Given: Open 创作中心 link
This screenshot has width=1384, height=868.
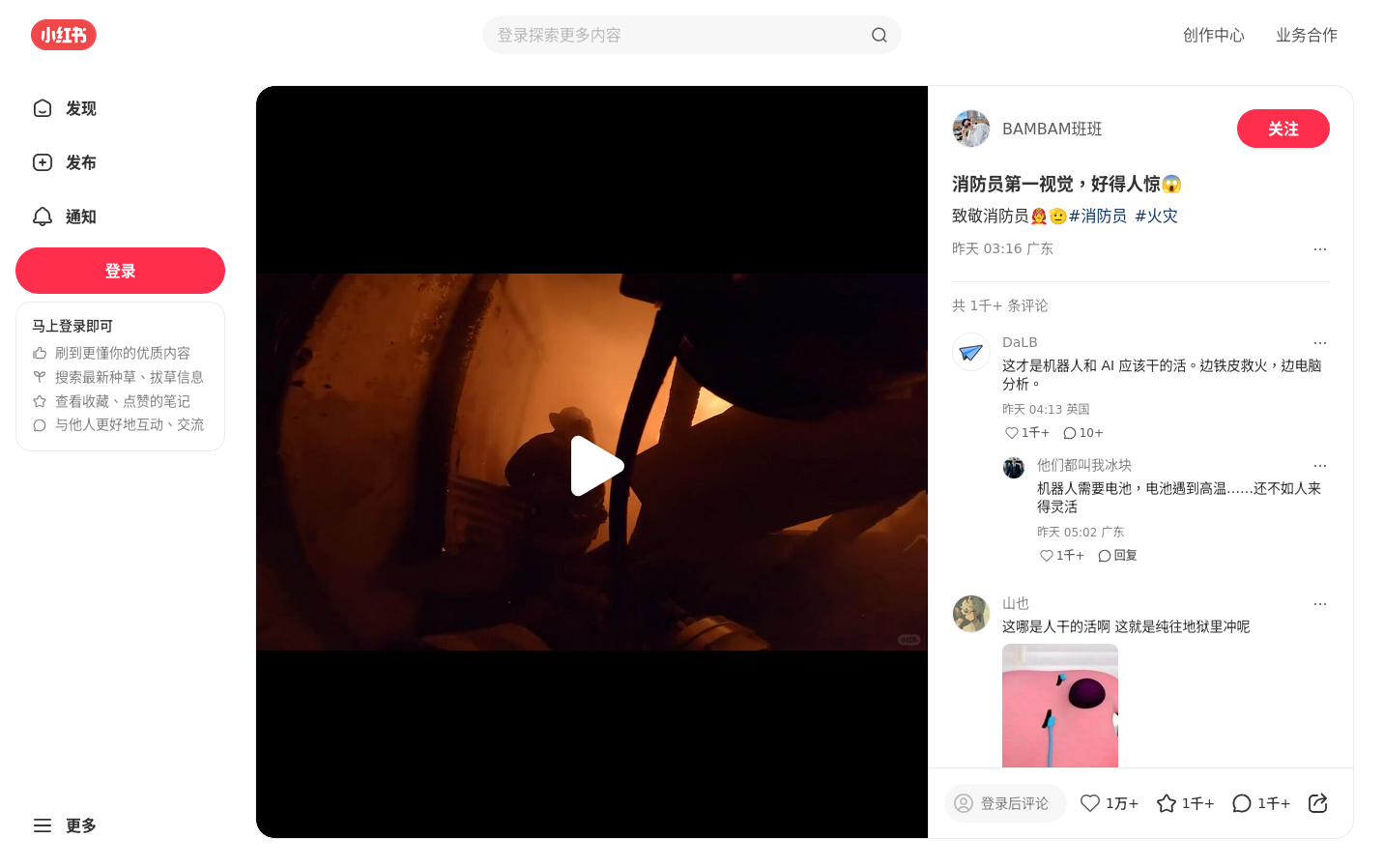Looking at the screenshot, I should point(1213,35).
